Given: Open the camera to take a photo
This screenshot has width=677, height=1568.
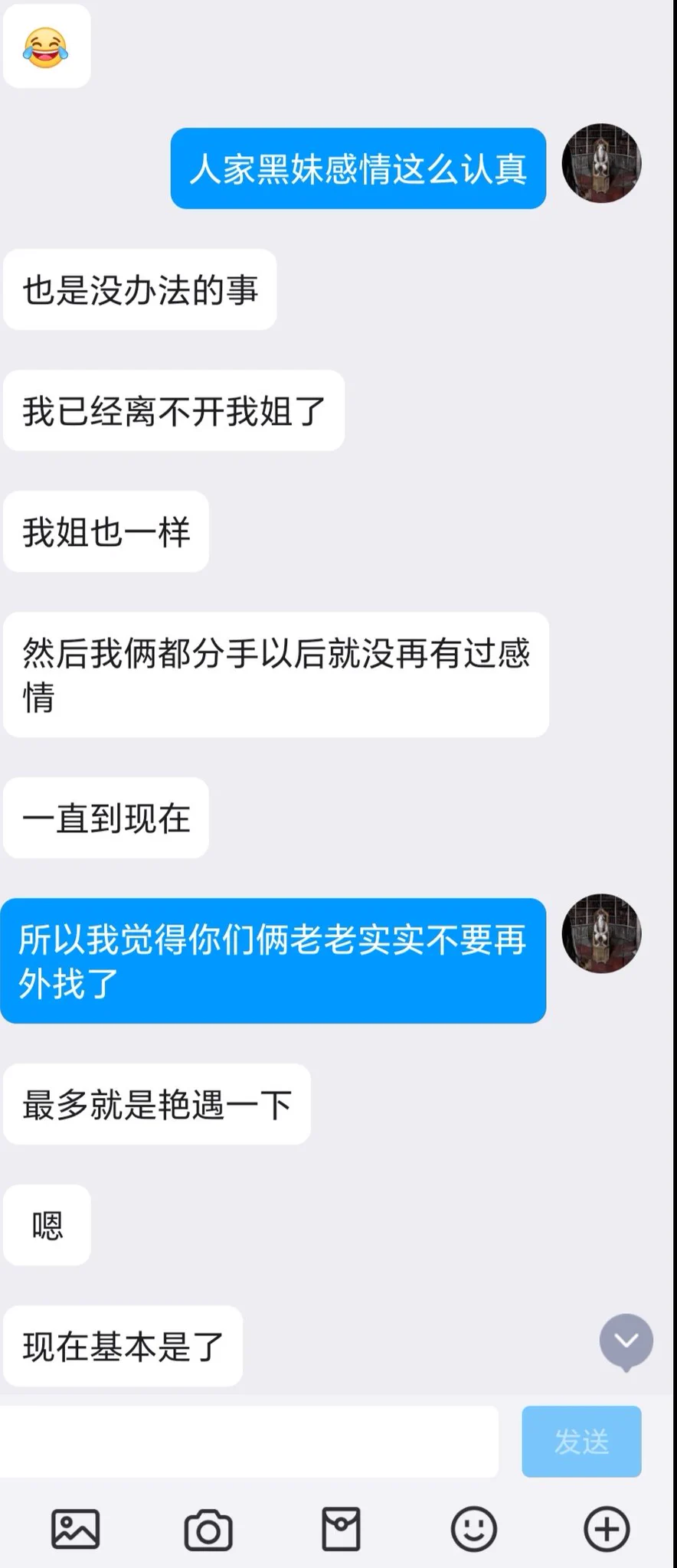Looking at the screenshot, I should [208, 1529].
